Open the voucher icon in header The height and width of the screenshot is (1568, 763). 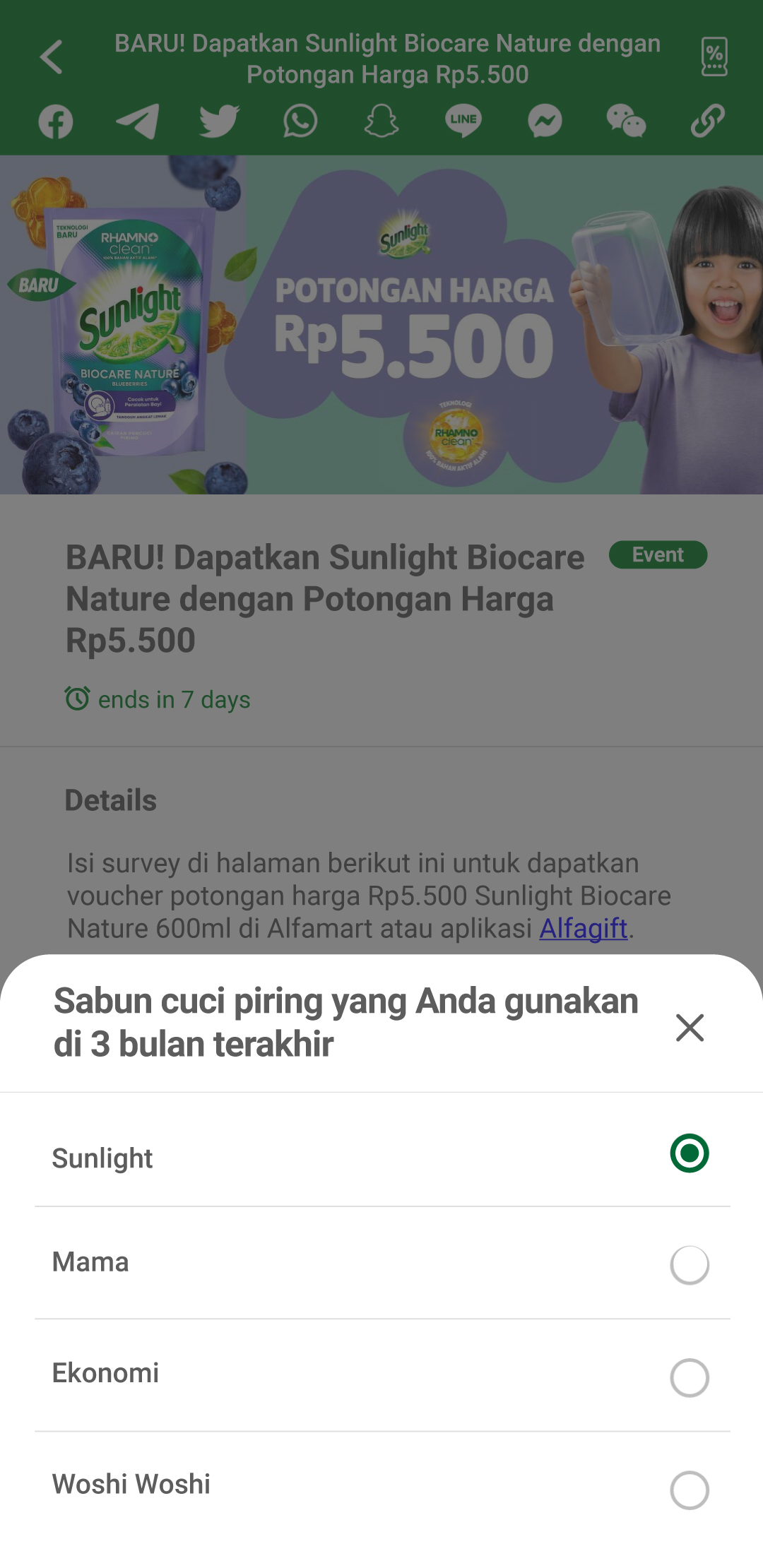click(x=714, y=57)
